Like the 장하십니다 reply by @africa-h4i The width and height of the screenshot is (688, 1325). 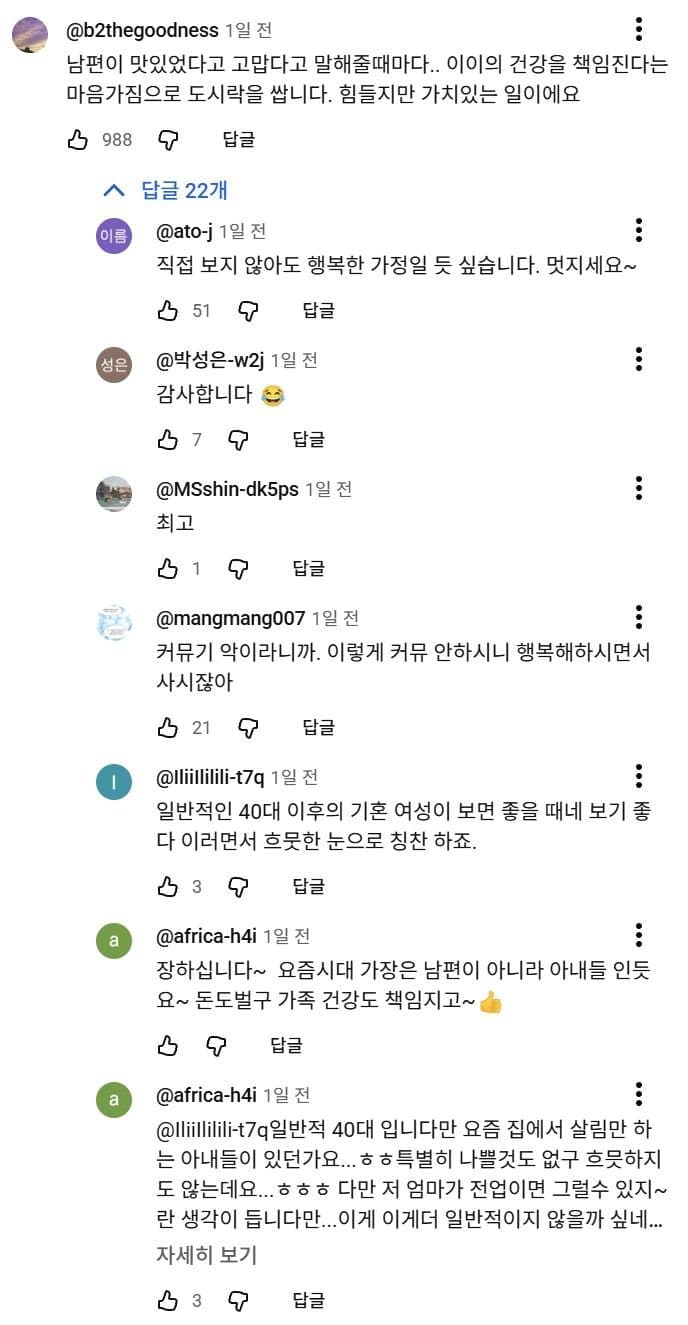coord(168,1045)
